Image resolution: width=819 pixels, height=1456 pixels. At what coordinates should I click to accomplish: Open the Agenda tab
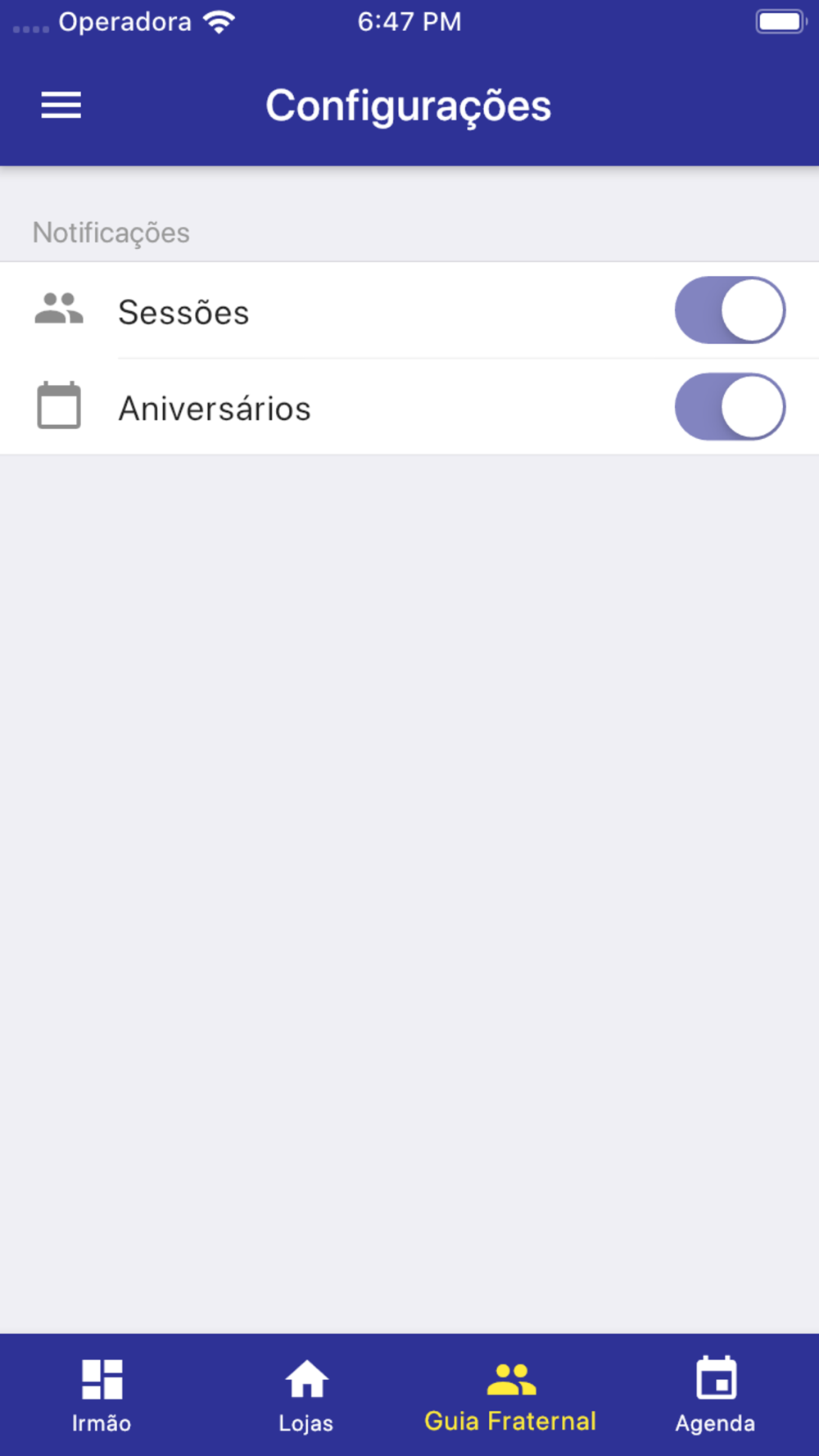coord(715,1395)
